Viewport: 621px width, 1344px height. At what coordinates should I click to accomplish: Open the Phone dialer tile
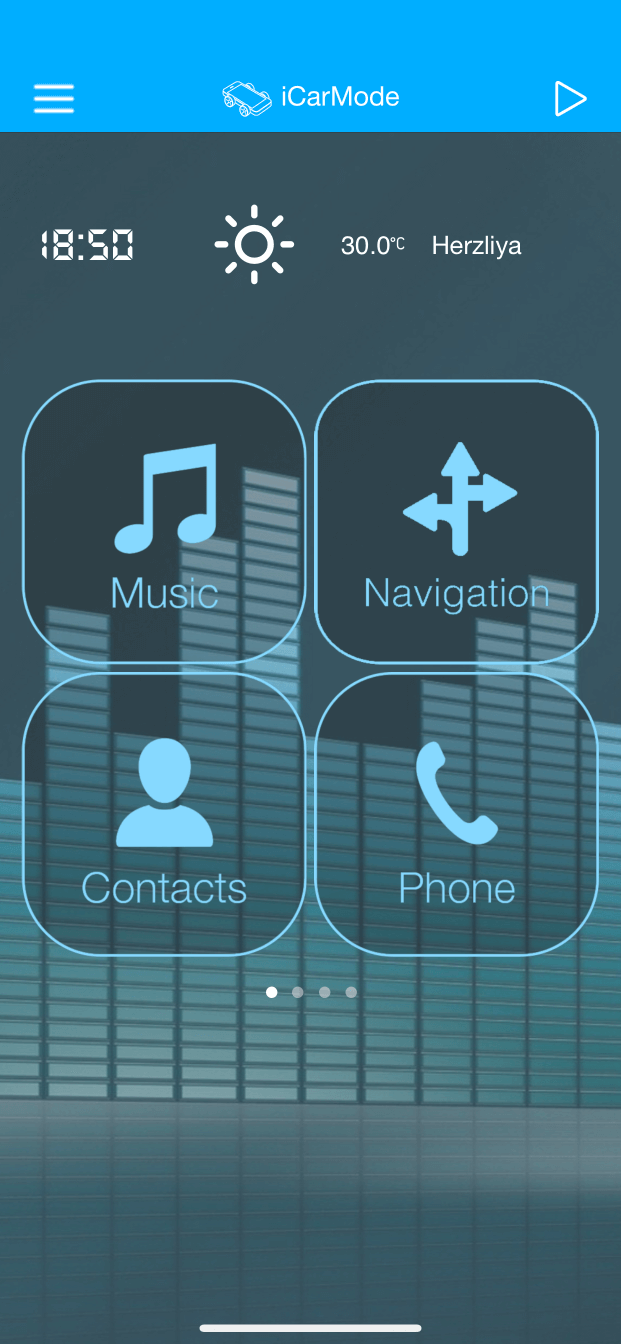pyautogui.click(x=457, y=814)
